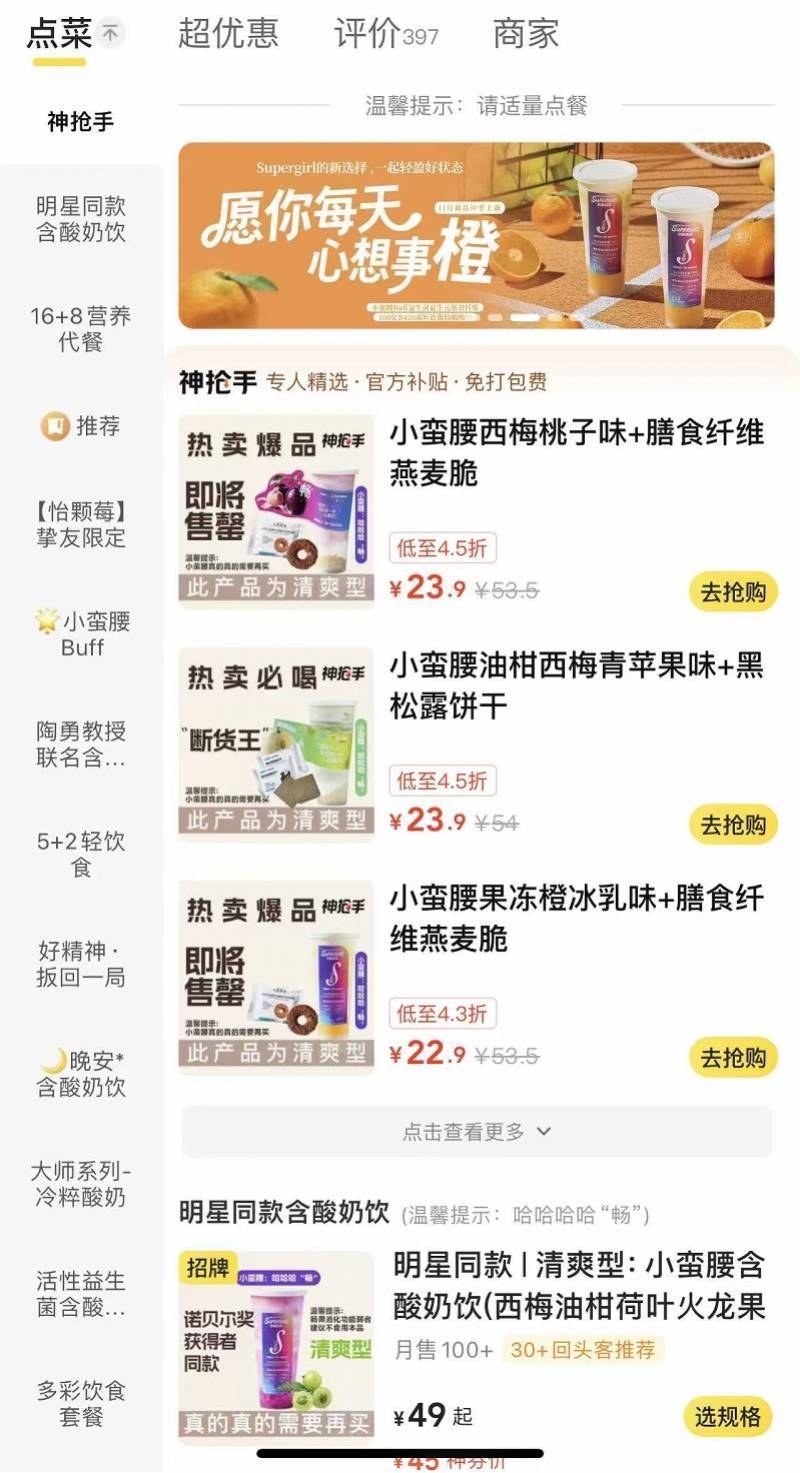Switch to the 超优惠 tab
Image resolution: width=800 pixels, height=1473 pixels.
click(x=228, y=34)
